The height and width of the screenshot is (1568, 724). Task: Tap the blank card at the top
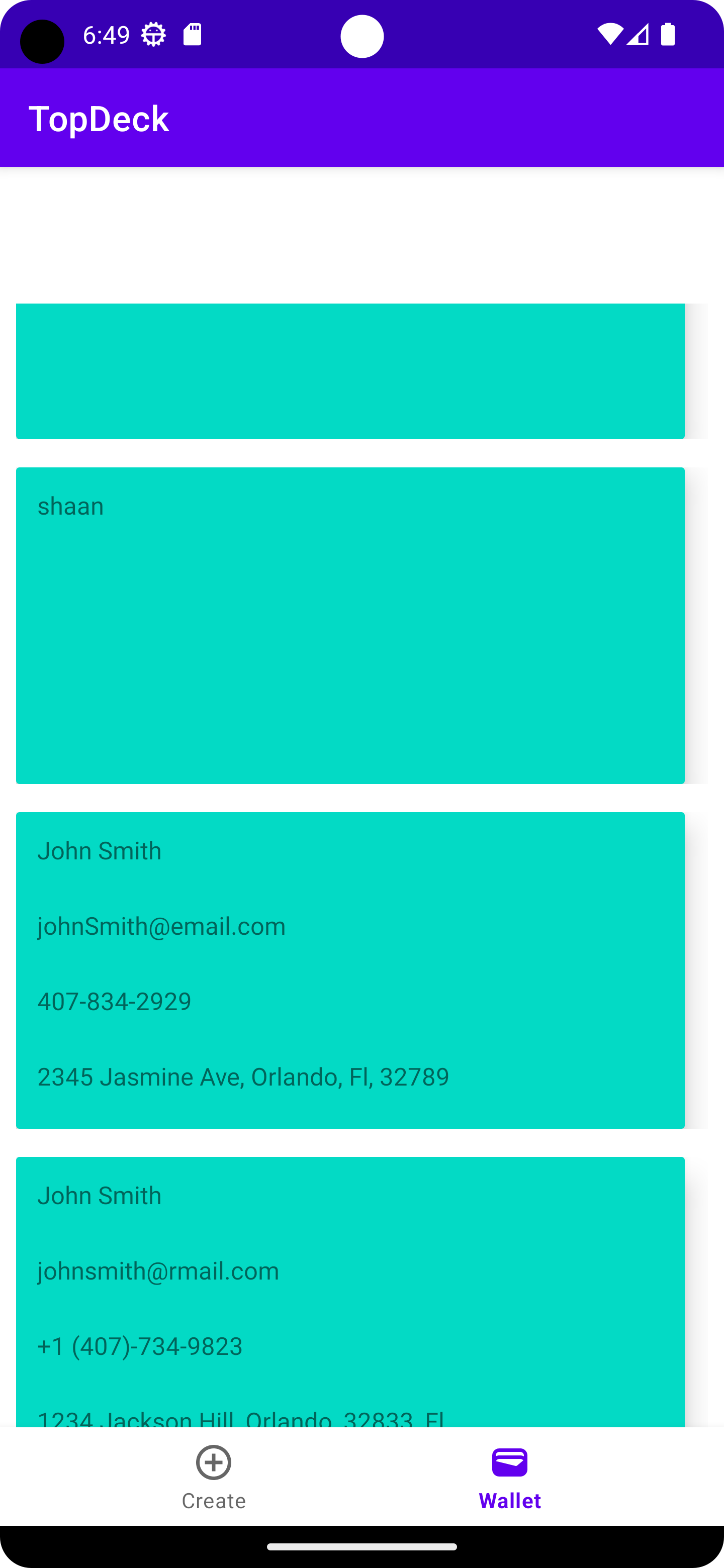point(350,371)
